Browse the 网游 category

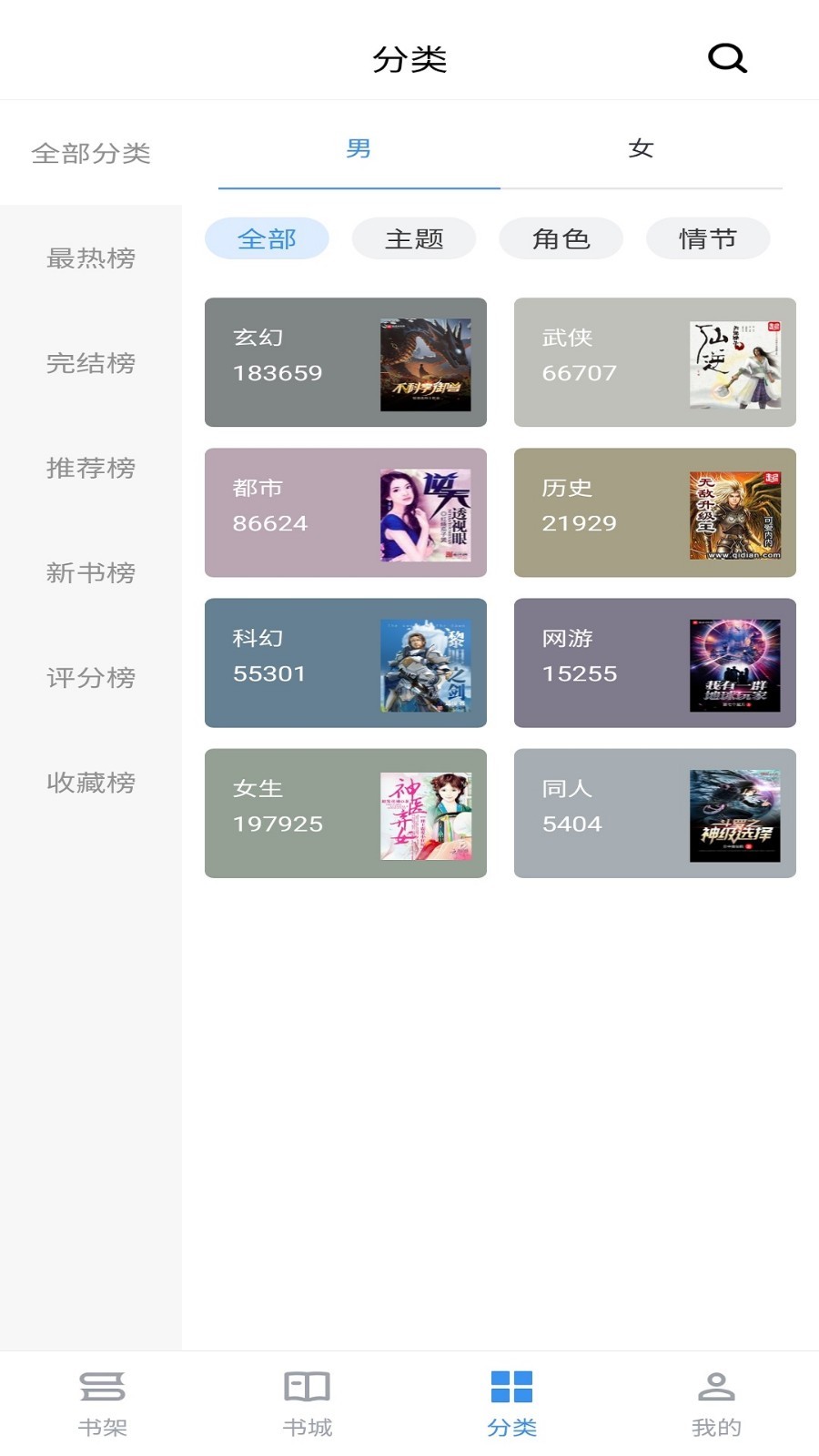coord(655,662)
